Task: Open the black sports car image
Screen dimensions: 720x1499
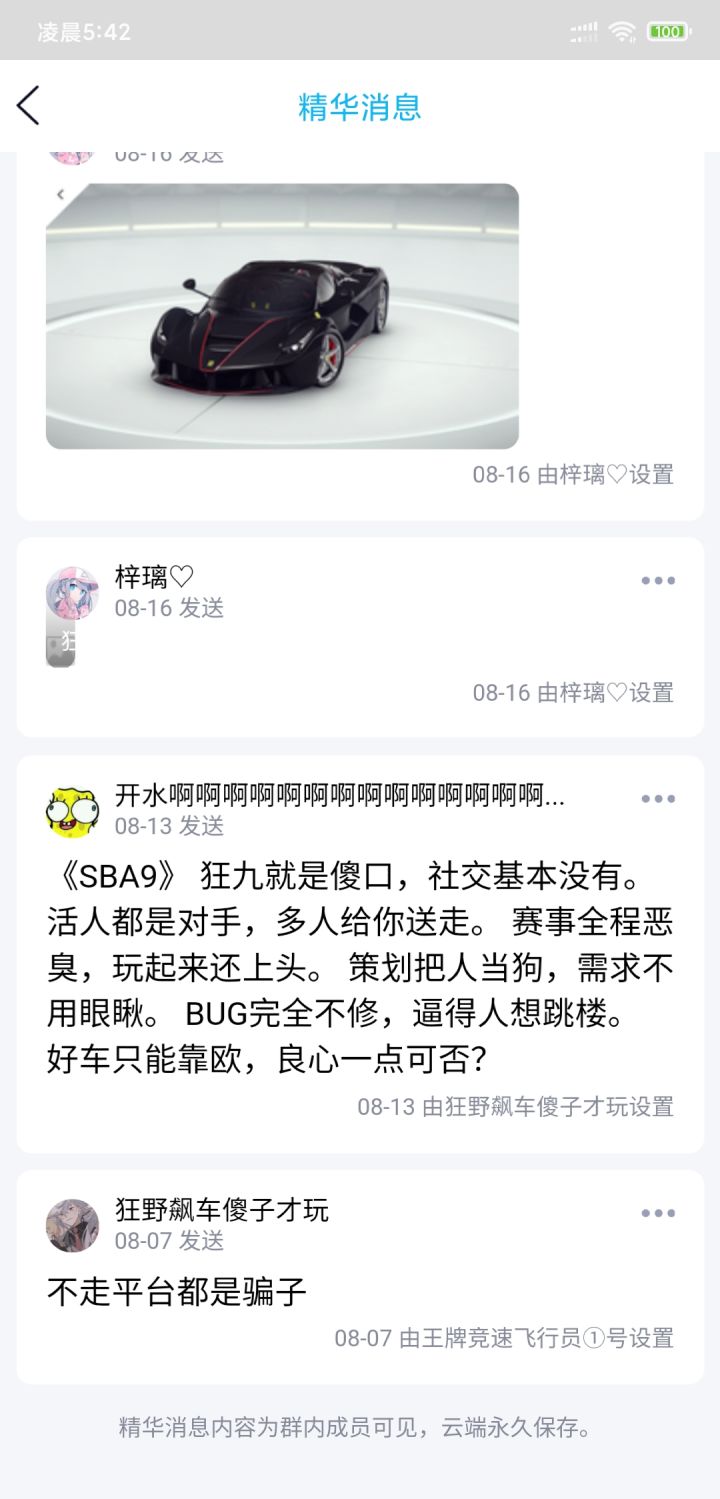Action: click(x=282, y=316)
